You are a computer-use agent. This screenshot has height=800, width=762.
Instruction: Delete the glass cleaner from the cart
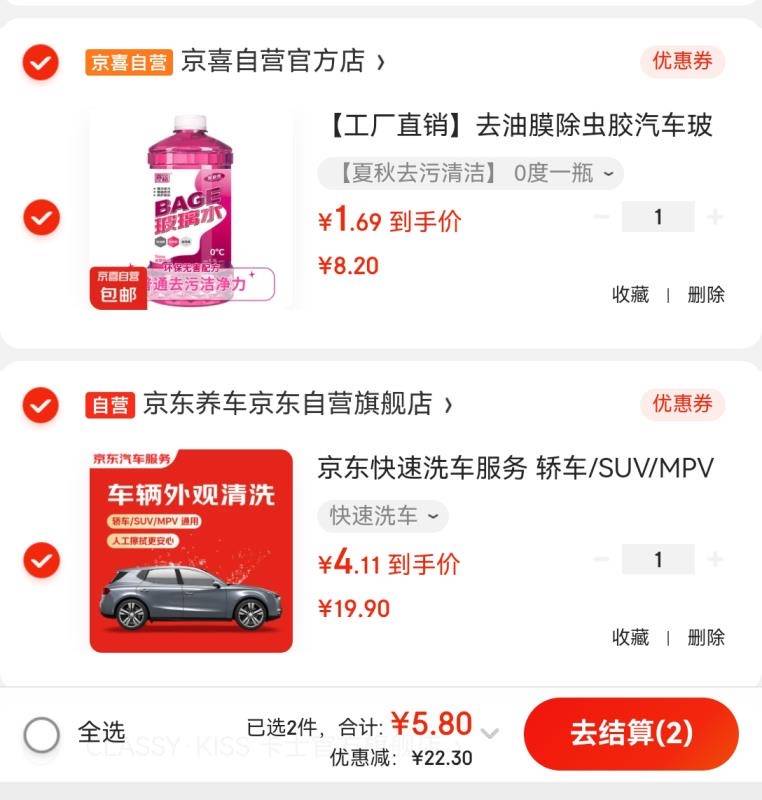(706, 294)
